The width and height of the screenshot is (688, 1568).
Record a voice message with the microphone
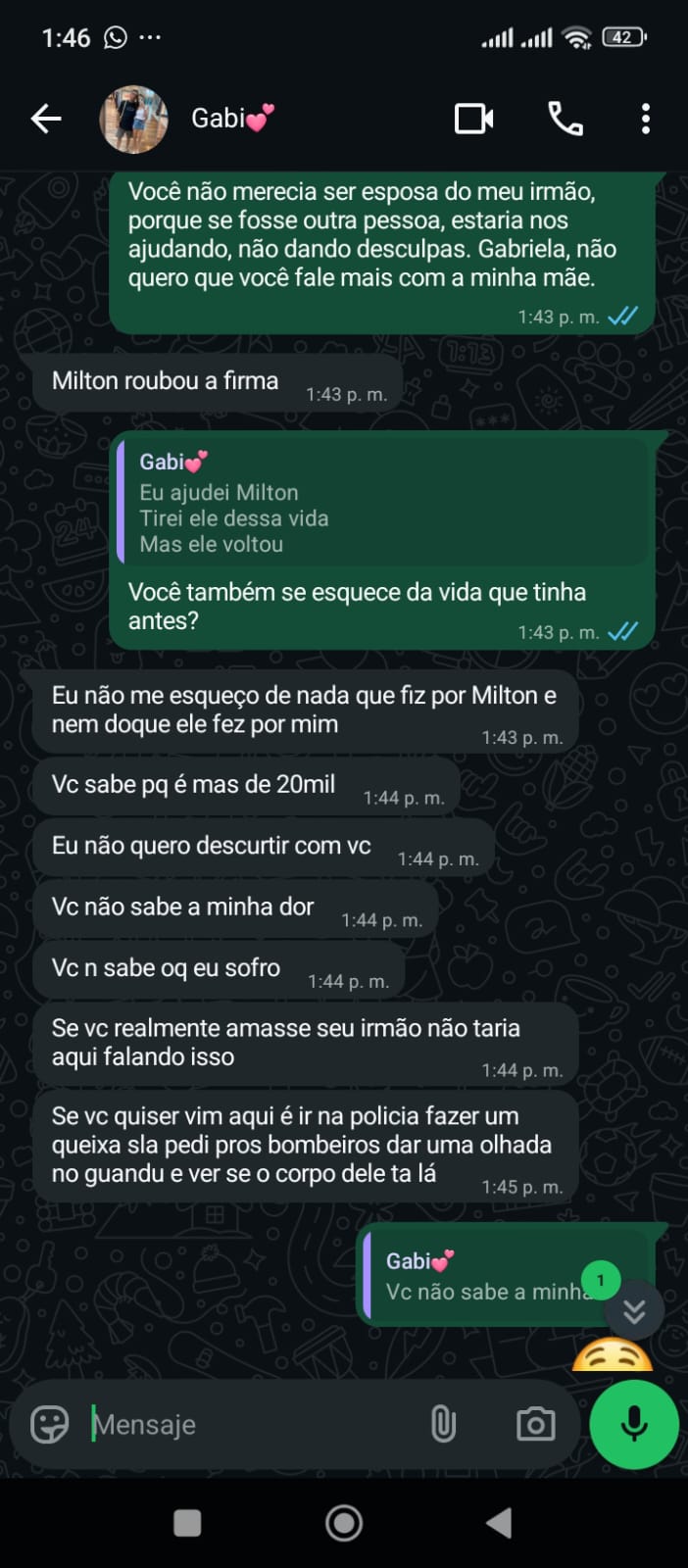coord(634,1424)
